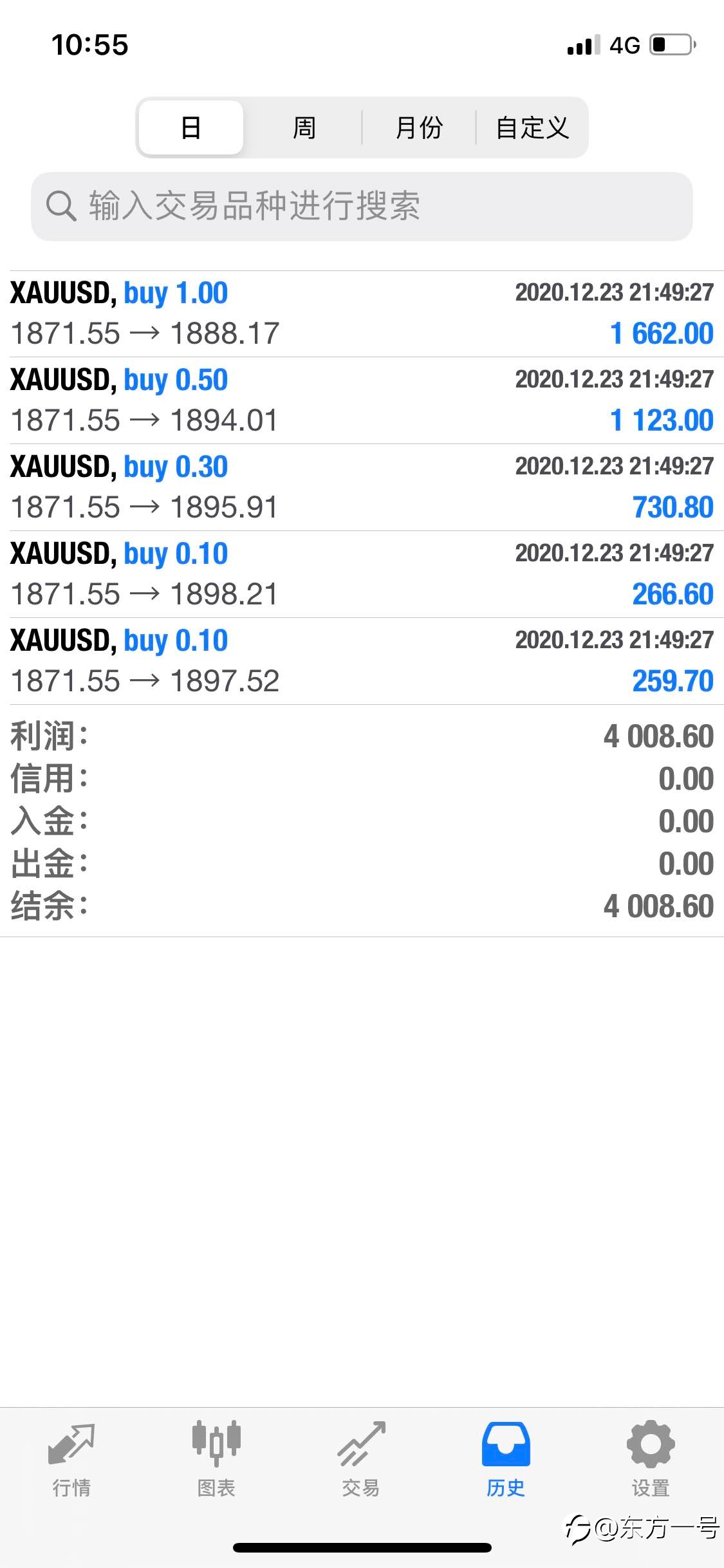Screen dimensions: 724x1568
Task: Switch to the 周 (week) period tab
Action: pos(304,127)
